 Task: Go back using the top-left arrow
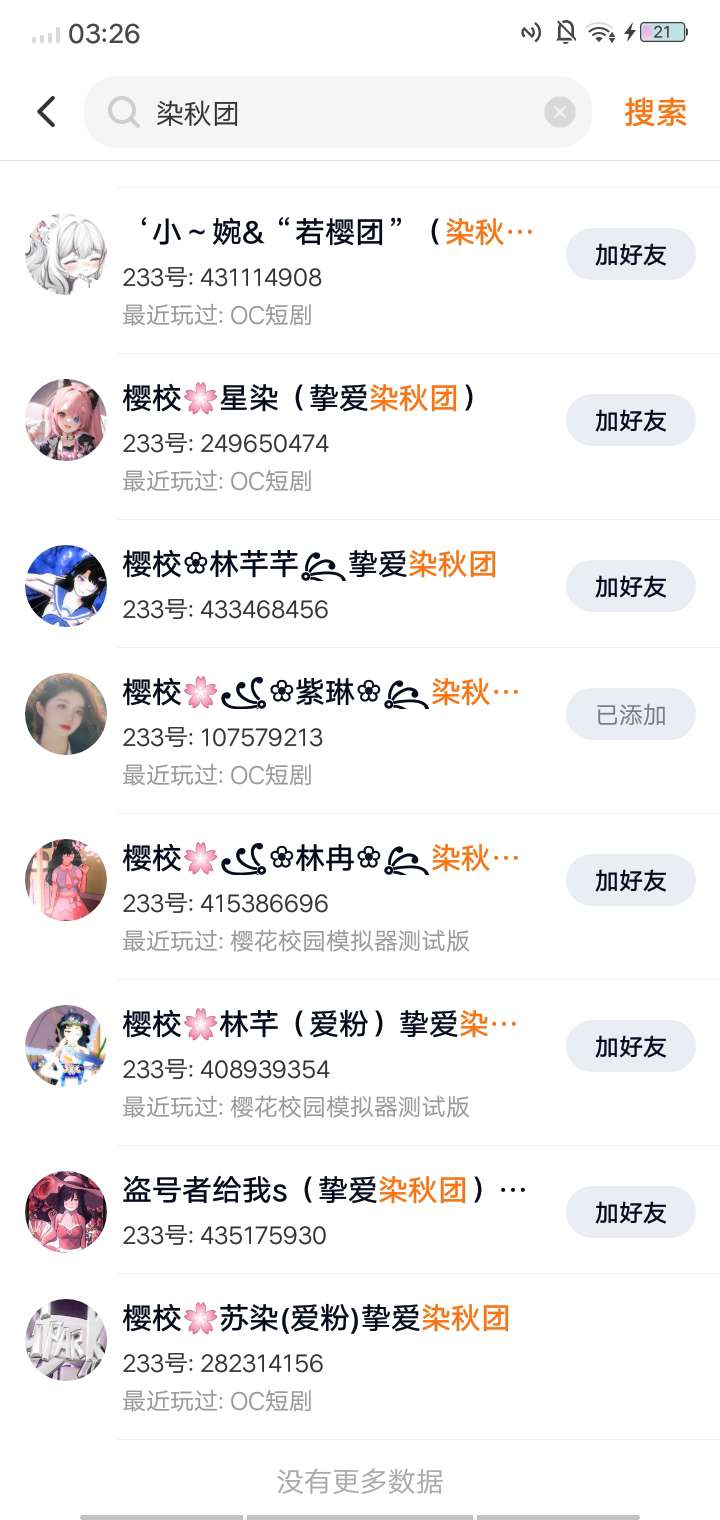click(46, 112)
